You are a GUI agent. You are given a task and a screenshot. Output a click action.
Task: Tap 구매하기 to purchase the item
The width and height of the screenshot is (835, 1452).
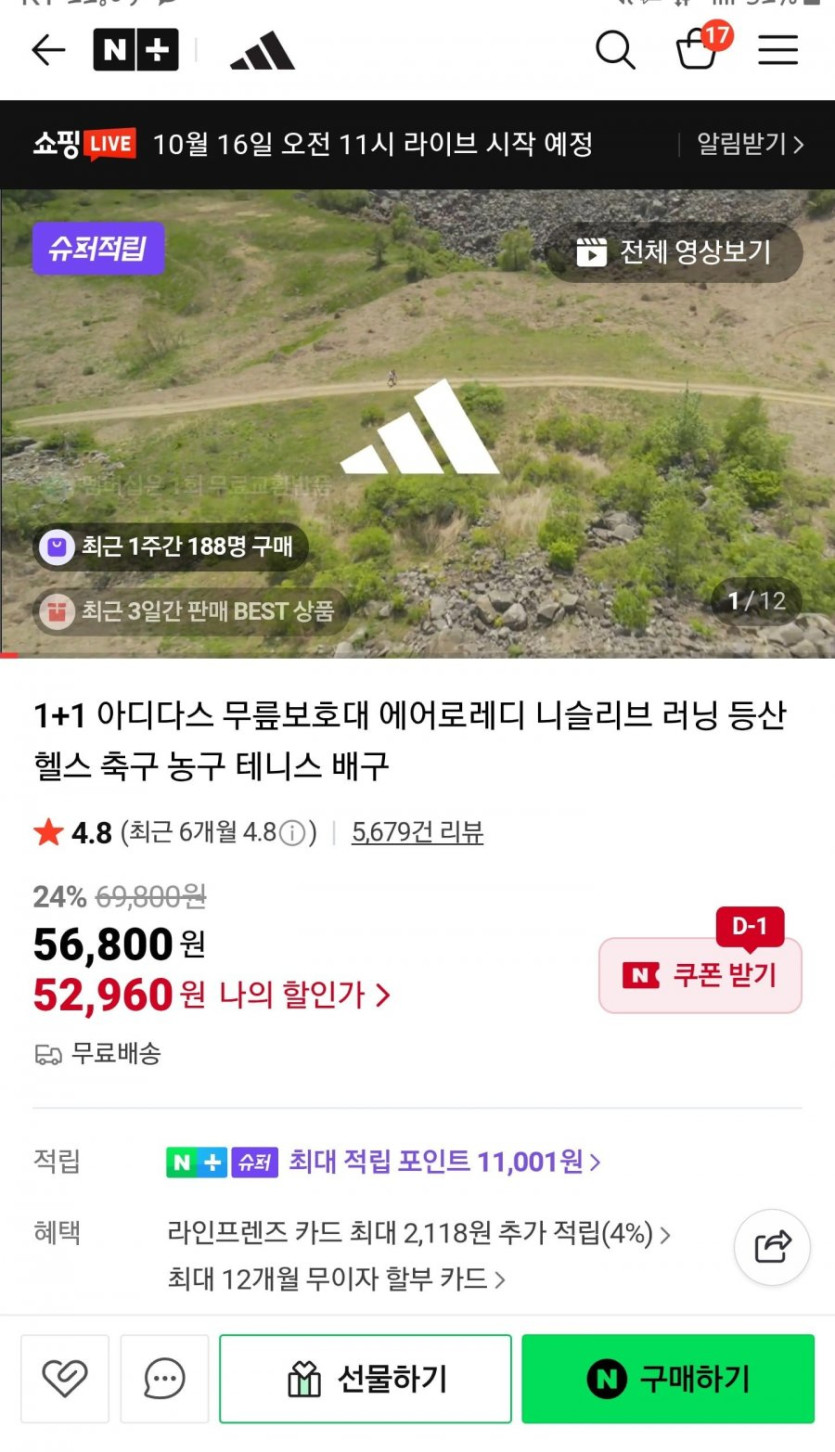(668, 1379)
